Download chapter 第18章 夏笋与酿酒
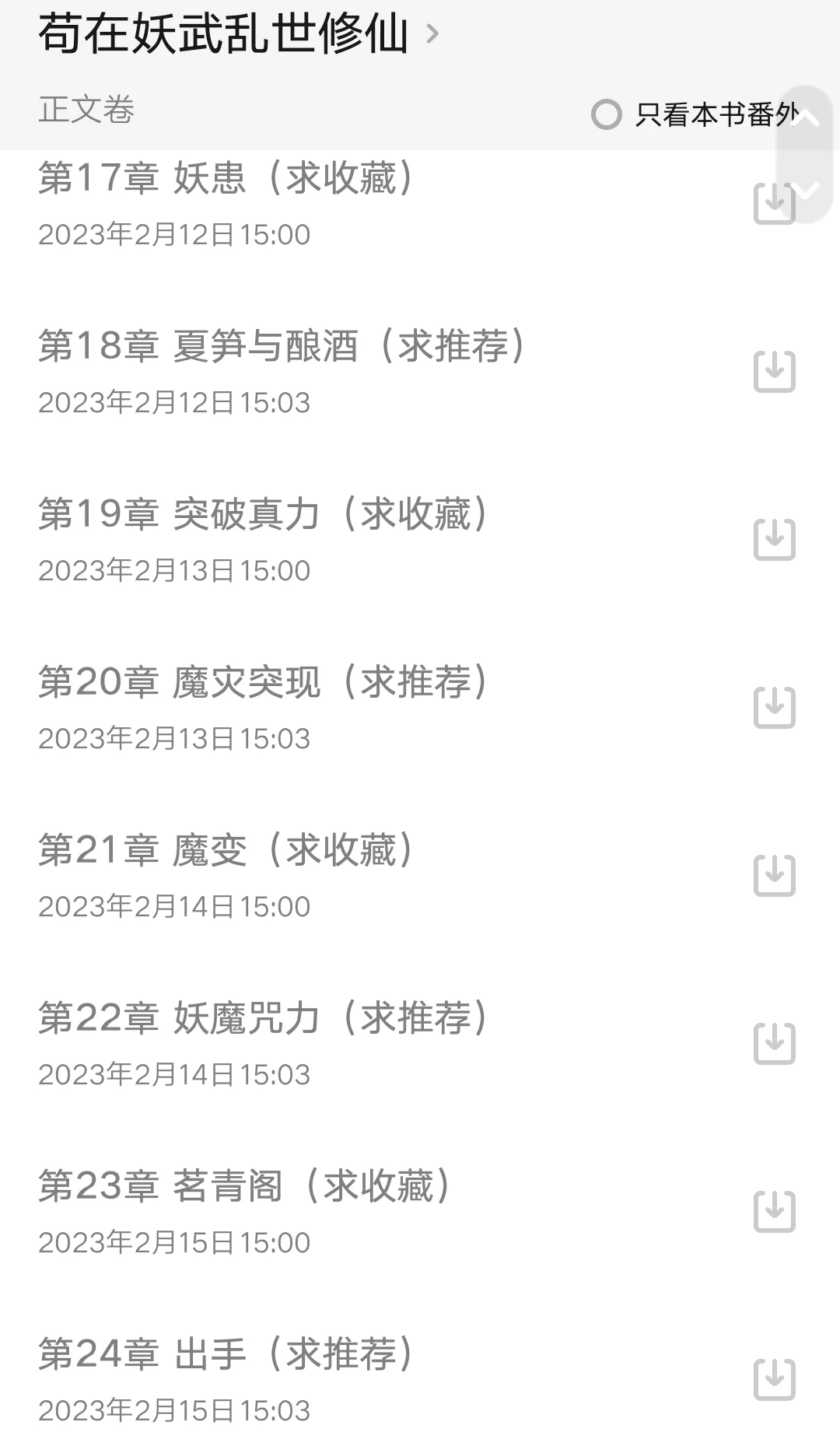The width and height of the screenshot is (840, 1439). click(x=774, y=371)
